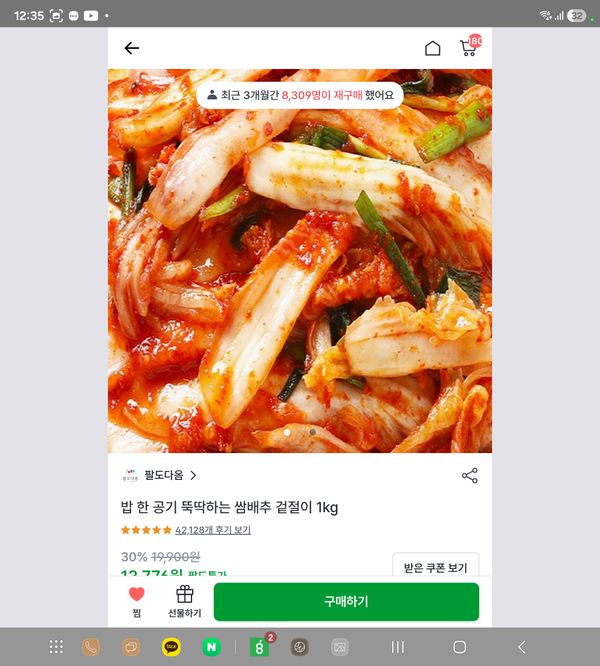Open the shopping cart
The height and width of the screenshot is (666, 600).
click(x=468, y=47)
